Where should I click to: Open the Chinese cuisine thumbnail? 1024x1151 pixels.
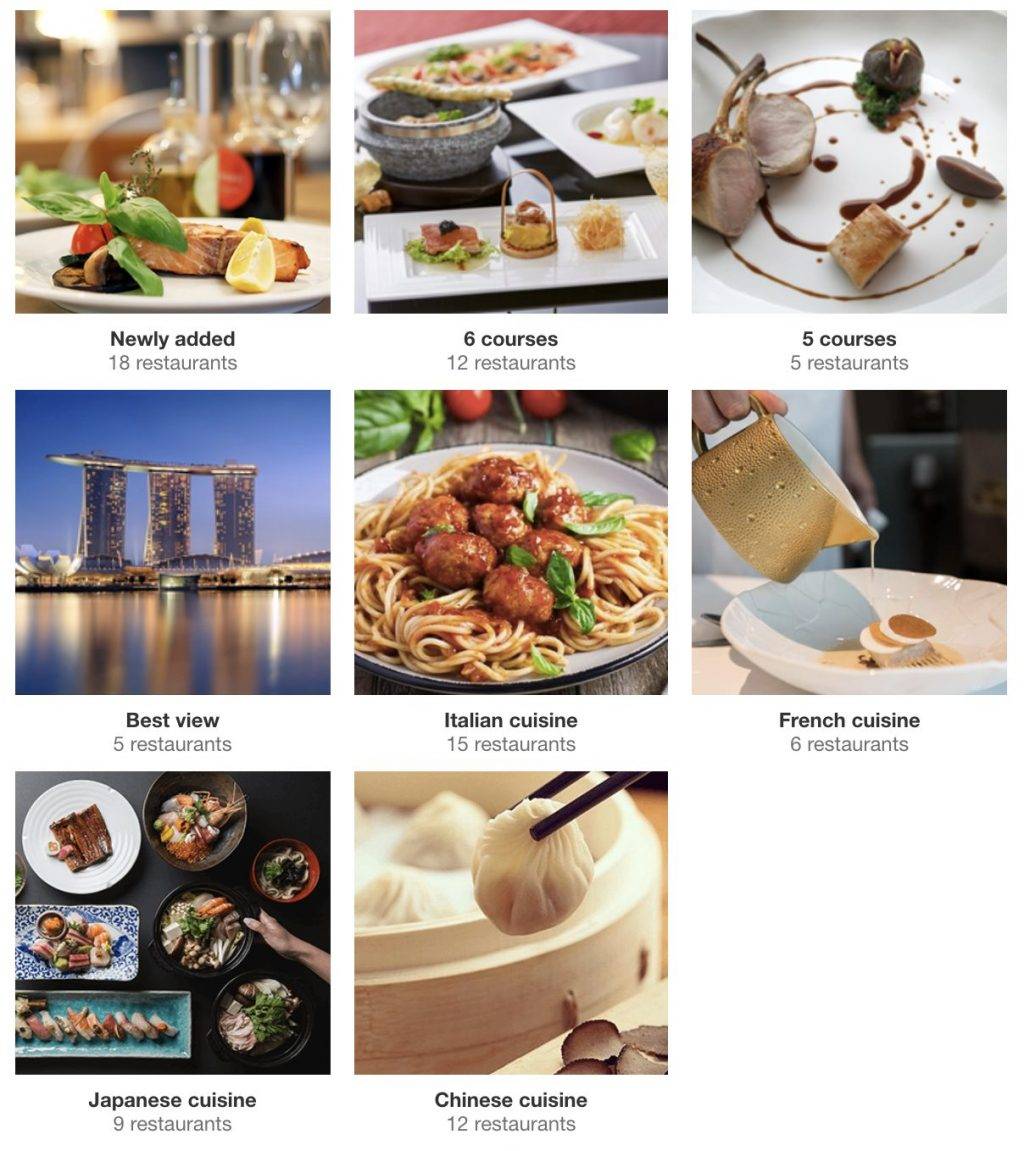click(x=510, y=920)
